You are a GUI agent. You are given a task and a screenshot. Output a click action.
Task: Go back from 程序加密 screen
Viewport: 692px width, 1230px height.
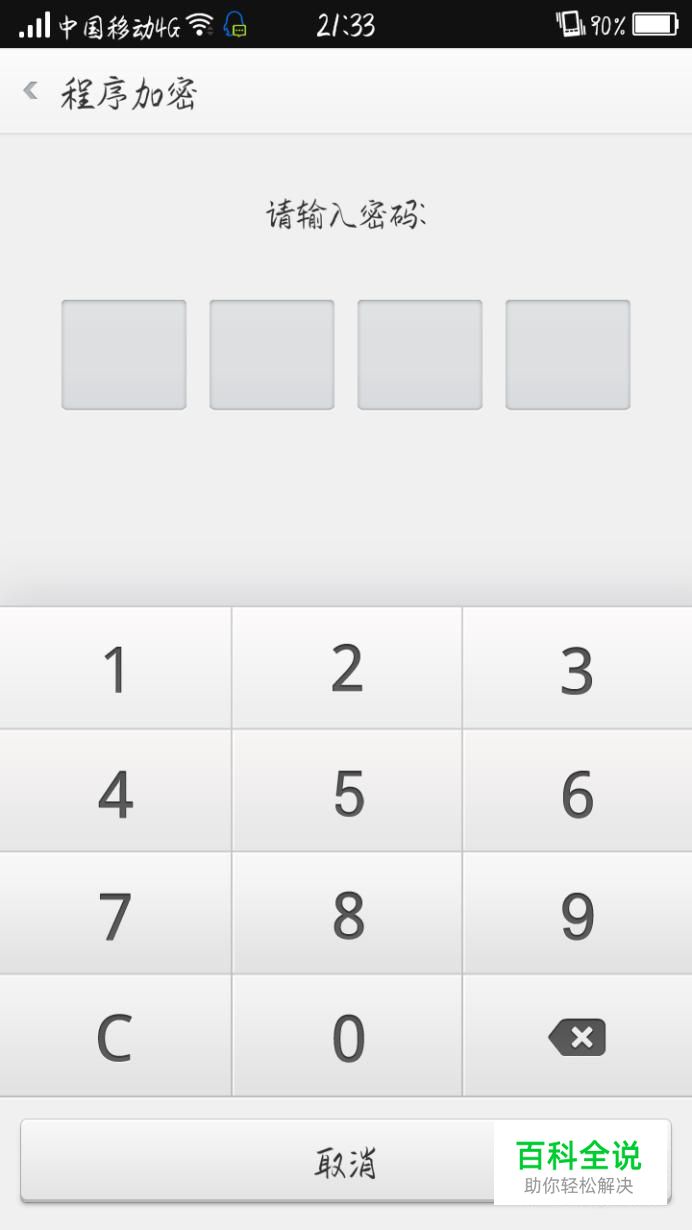coord(30,92)
